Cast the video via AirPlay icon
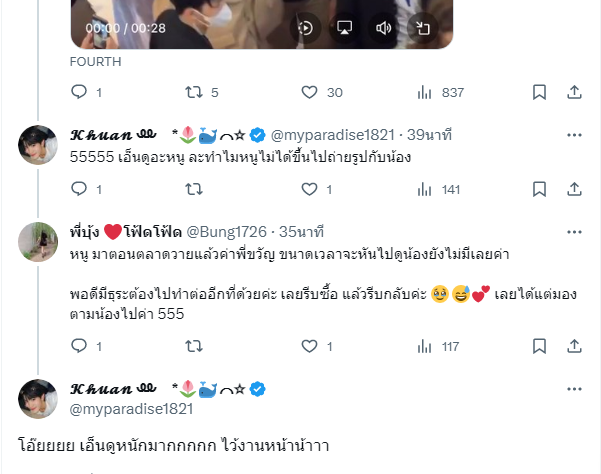 coord(344,28)
